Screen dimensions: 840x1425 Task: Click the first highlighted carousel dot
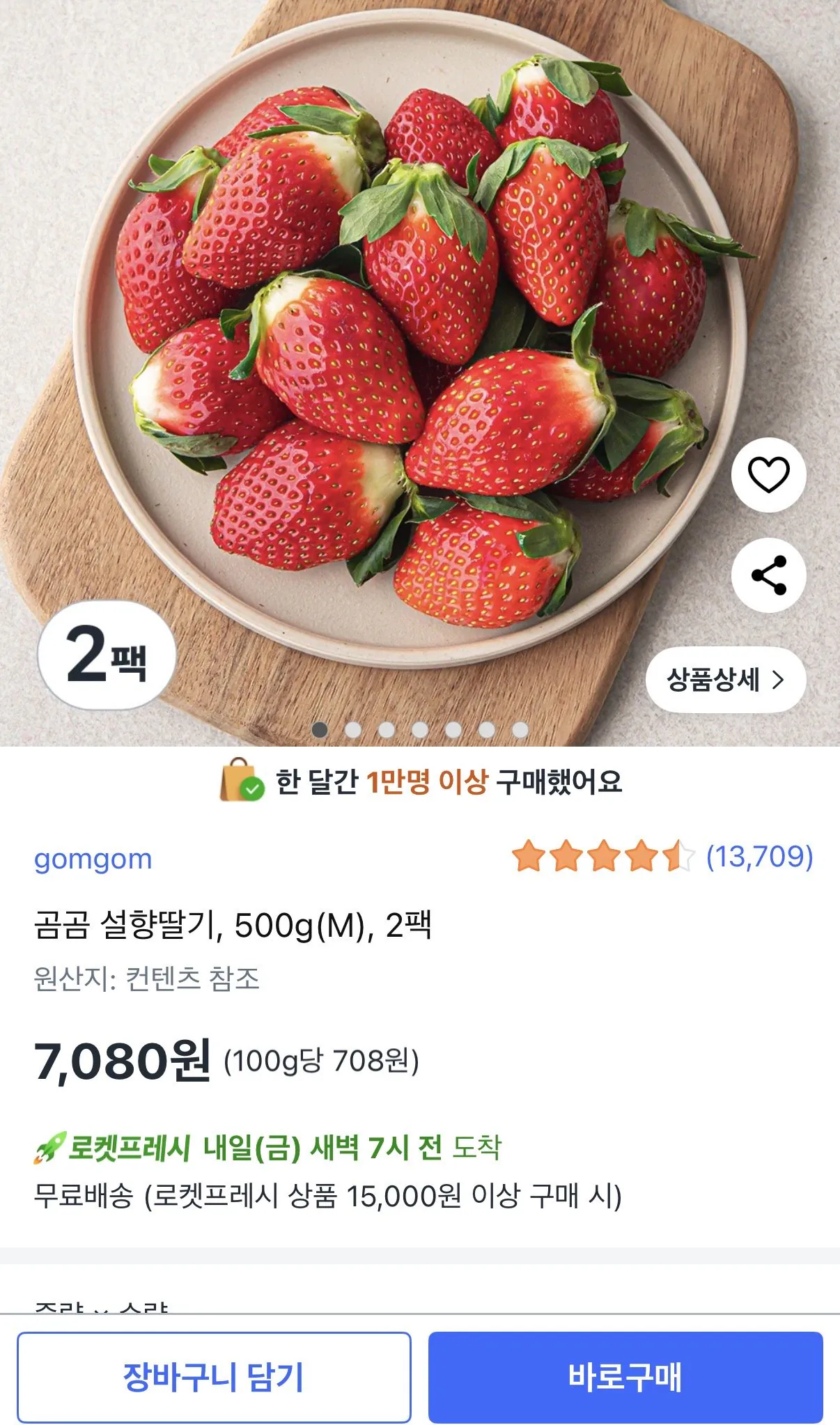[320, 730]
